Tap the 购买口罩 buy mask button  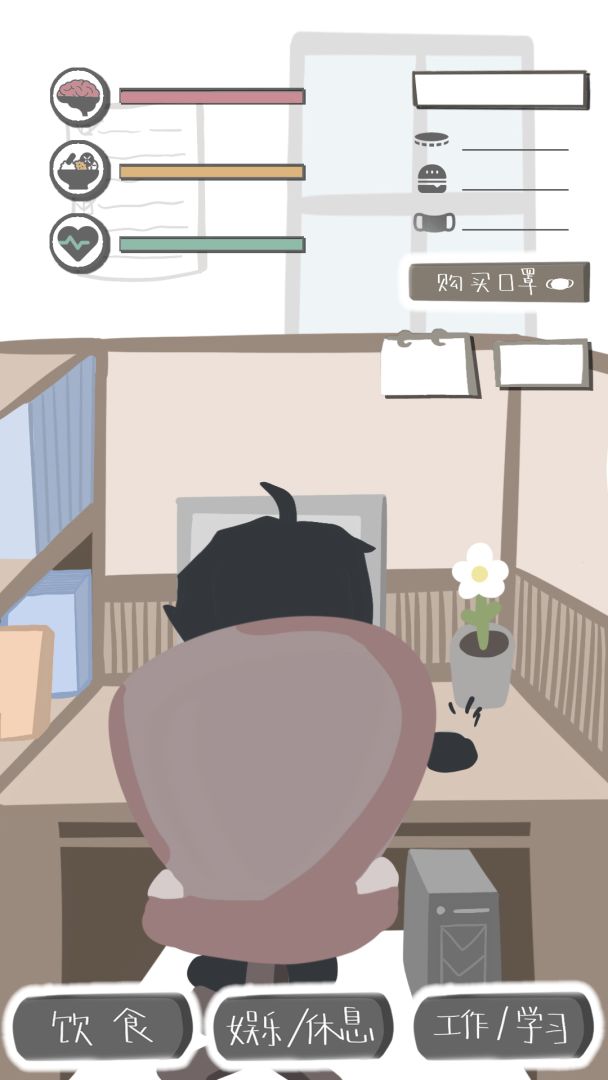click(x=499, y=283)
